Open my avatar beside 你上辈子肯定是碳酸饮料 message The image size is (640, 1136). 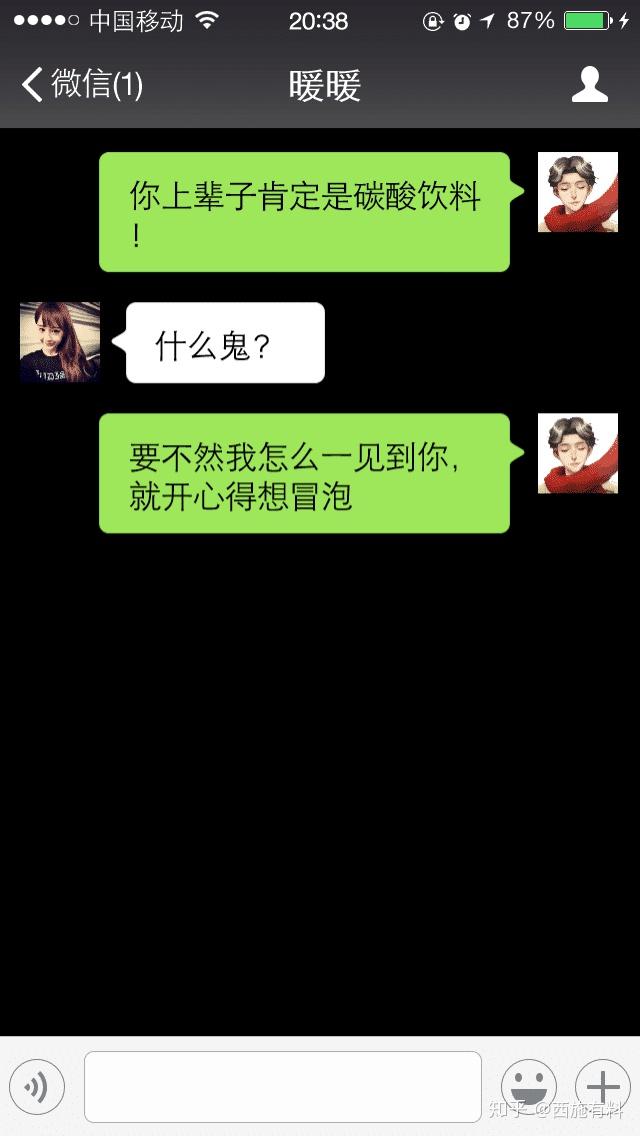(x=577, y=192)
